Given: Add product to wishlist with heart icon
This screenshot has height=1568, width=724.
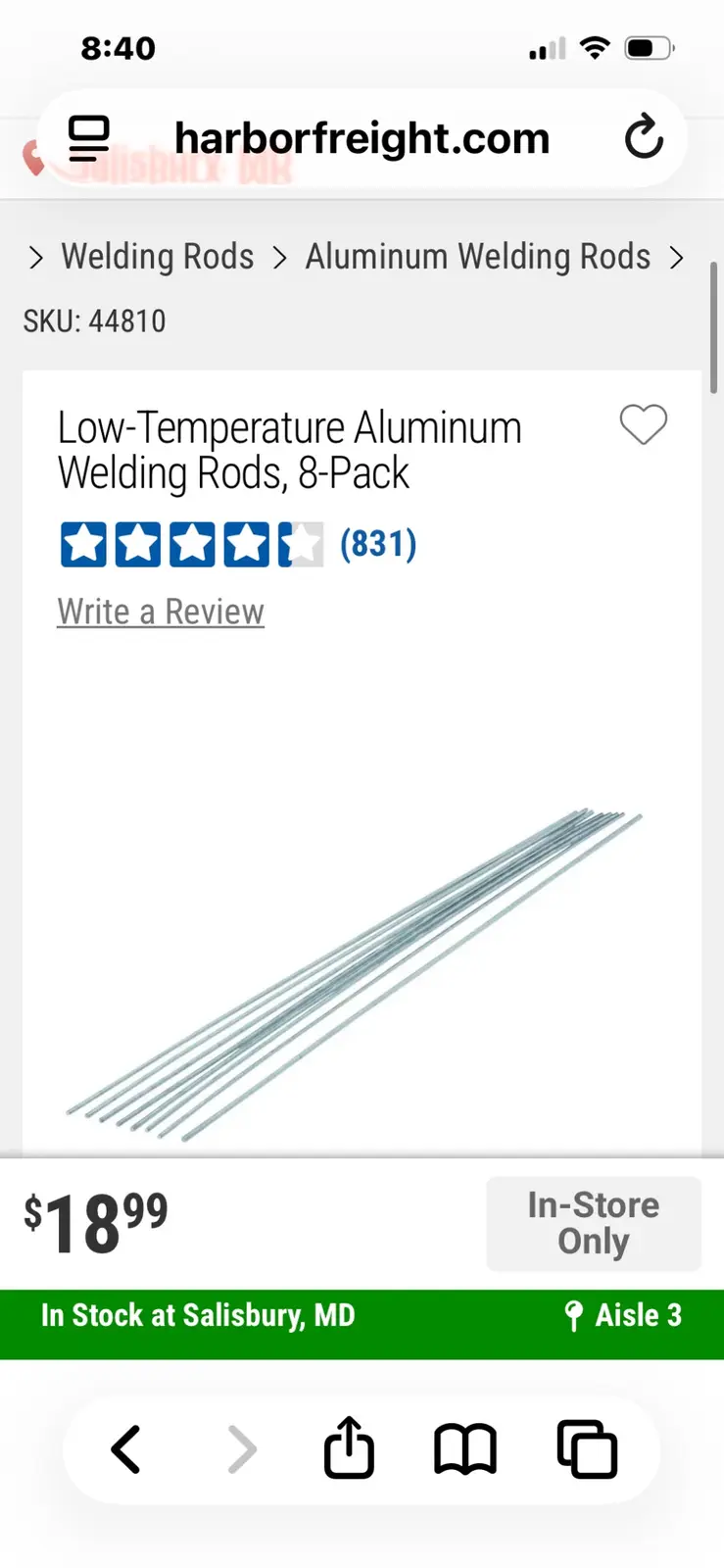Looking at the screenshot, I should point(644,425).
